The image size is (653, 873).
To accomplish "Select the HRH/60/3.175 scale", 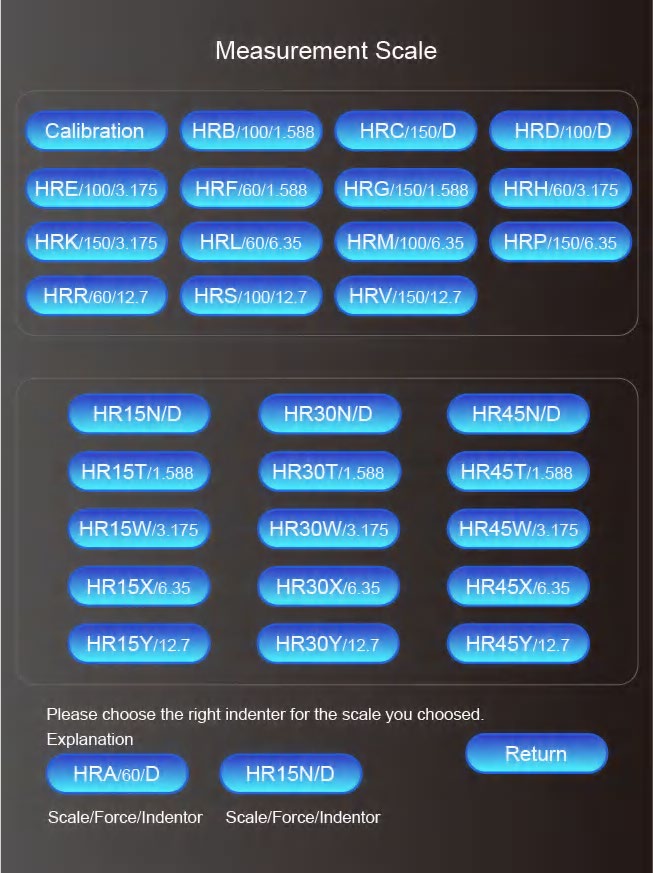I will [561, 188].
